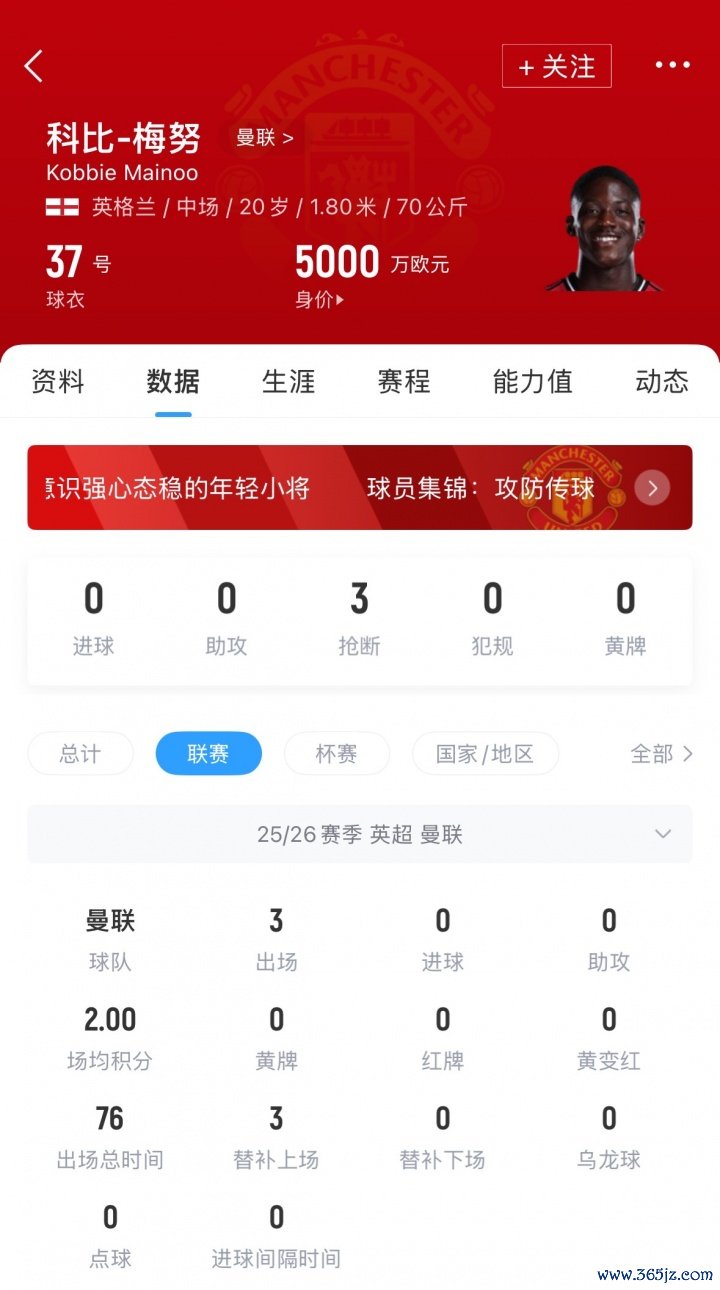Open the 球员集锦 highlights banner
Viewport: 720px width, 1290px height.
tap(360, 488)
